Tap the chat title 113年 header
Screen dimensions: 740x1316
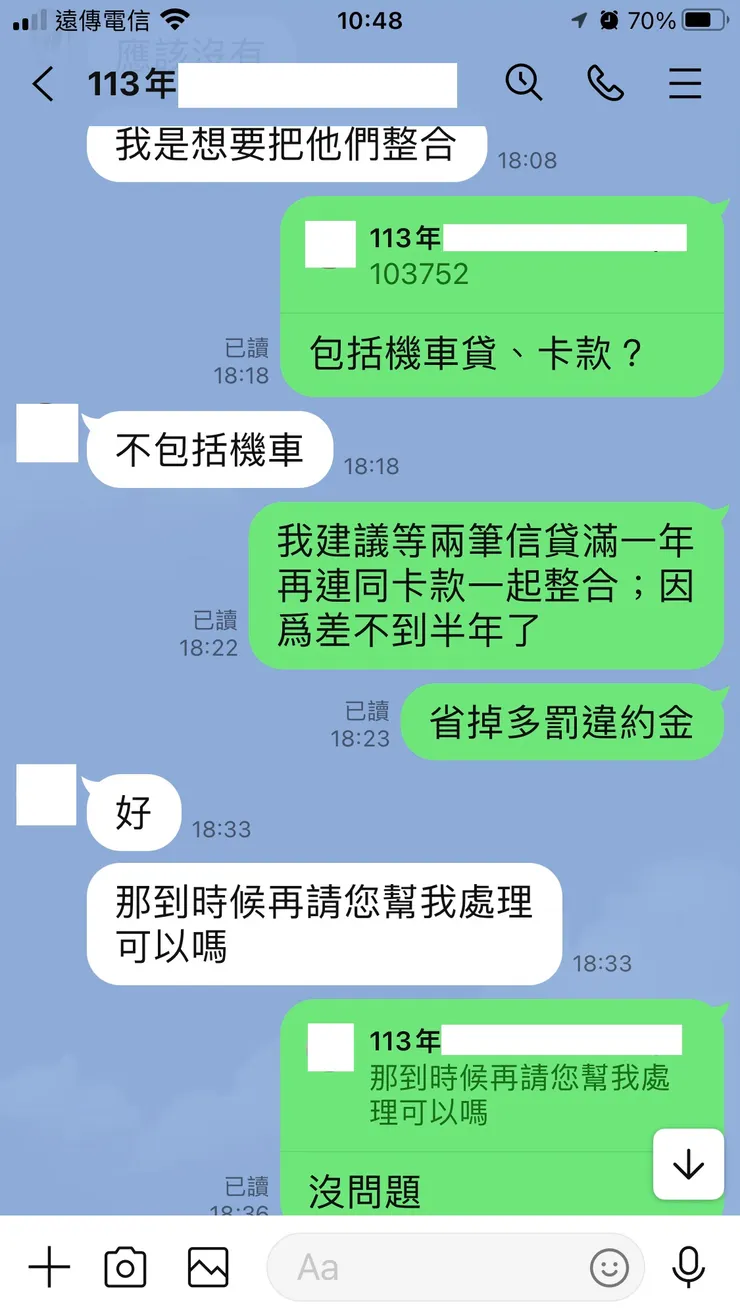[x=130, y=86]
